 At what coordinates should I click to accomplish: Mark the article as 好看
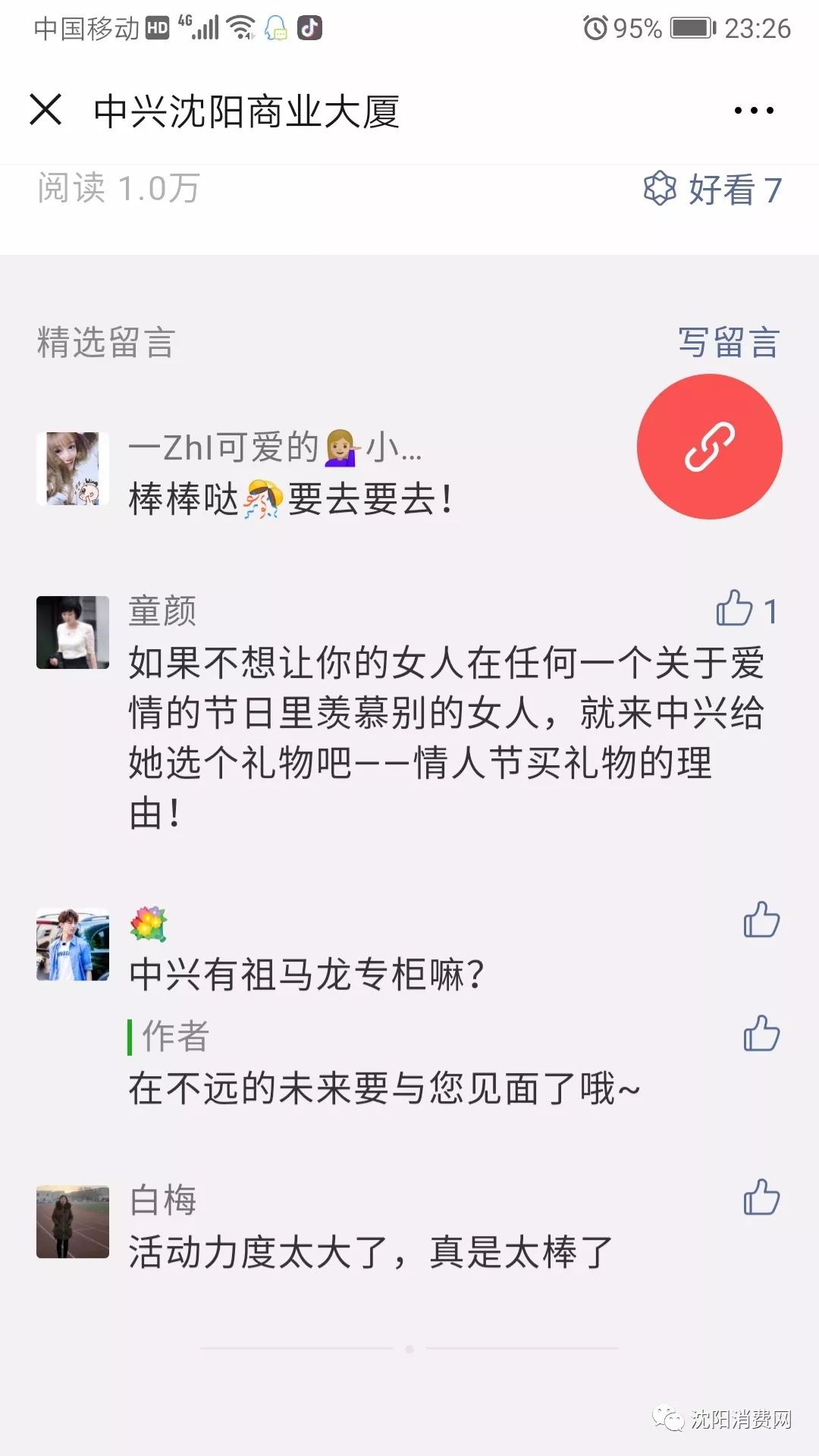click(711, 190)
